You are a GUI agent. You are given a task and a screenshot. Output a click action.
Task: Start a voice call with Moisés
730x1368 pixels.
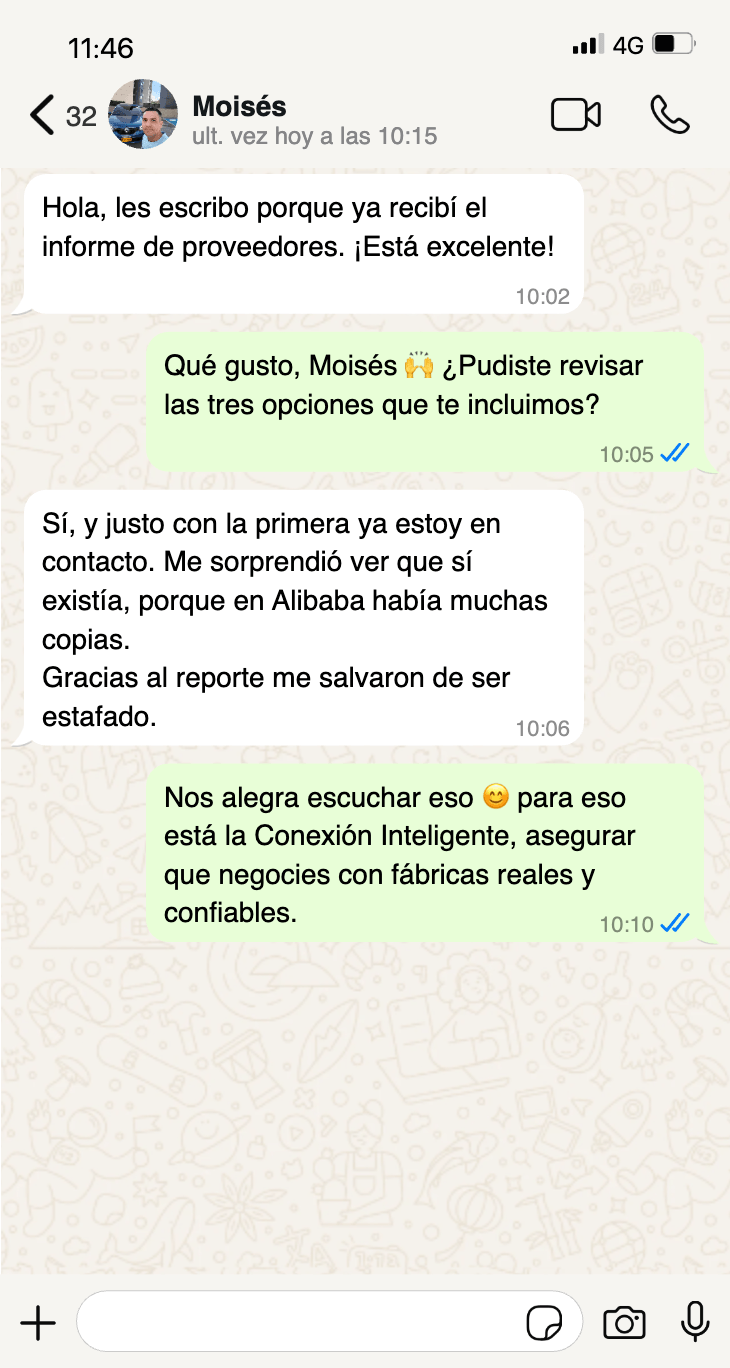click(669, 115)
